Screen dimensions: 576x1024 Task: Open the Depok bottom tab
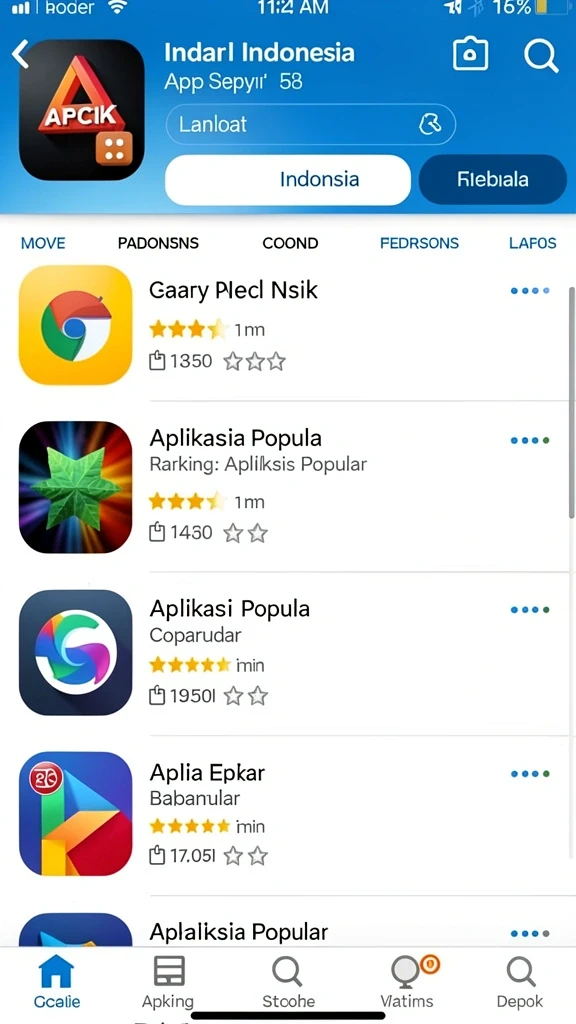520,982
